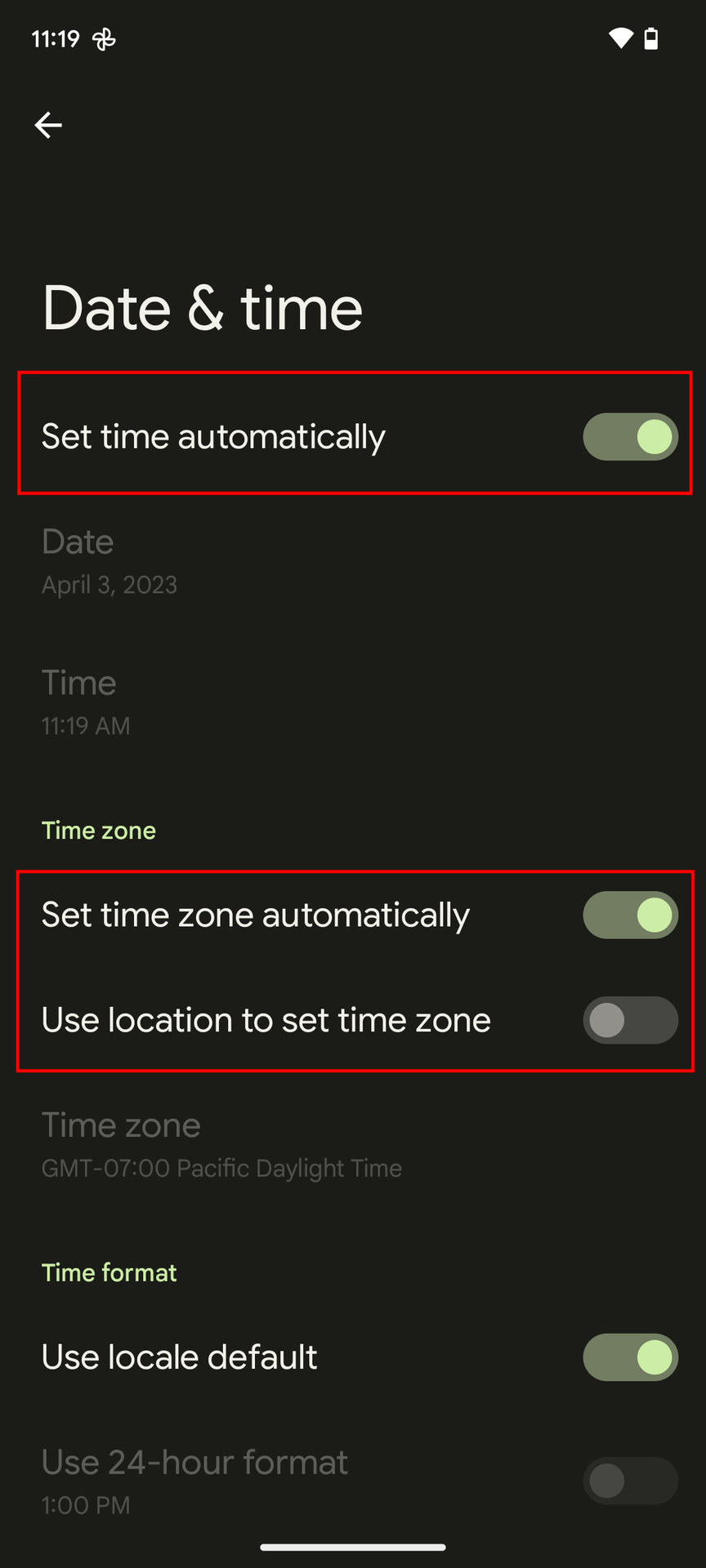This screenshot has width=706, height=1568.
Task: Turn off Set time automatically
Action: (629, 437)
